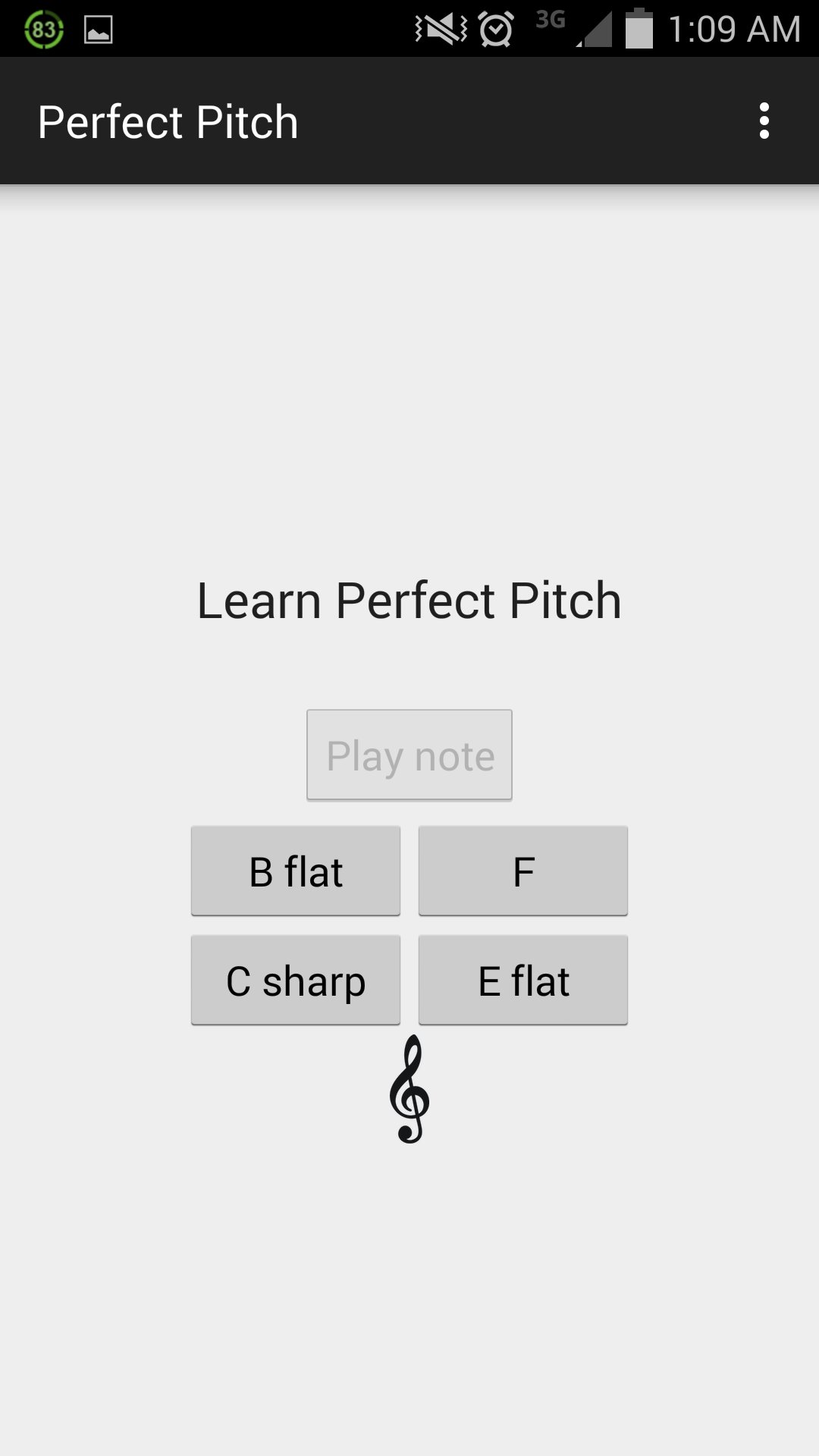Choose the F note answer
Screen dimensions: 819x1456
(522, 871)
